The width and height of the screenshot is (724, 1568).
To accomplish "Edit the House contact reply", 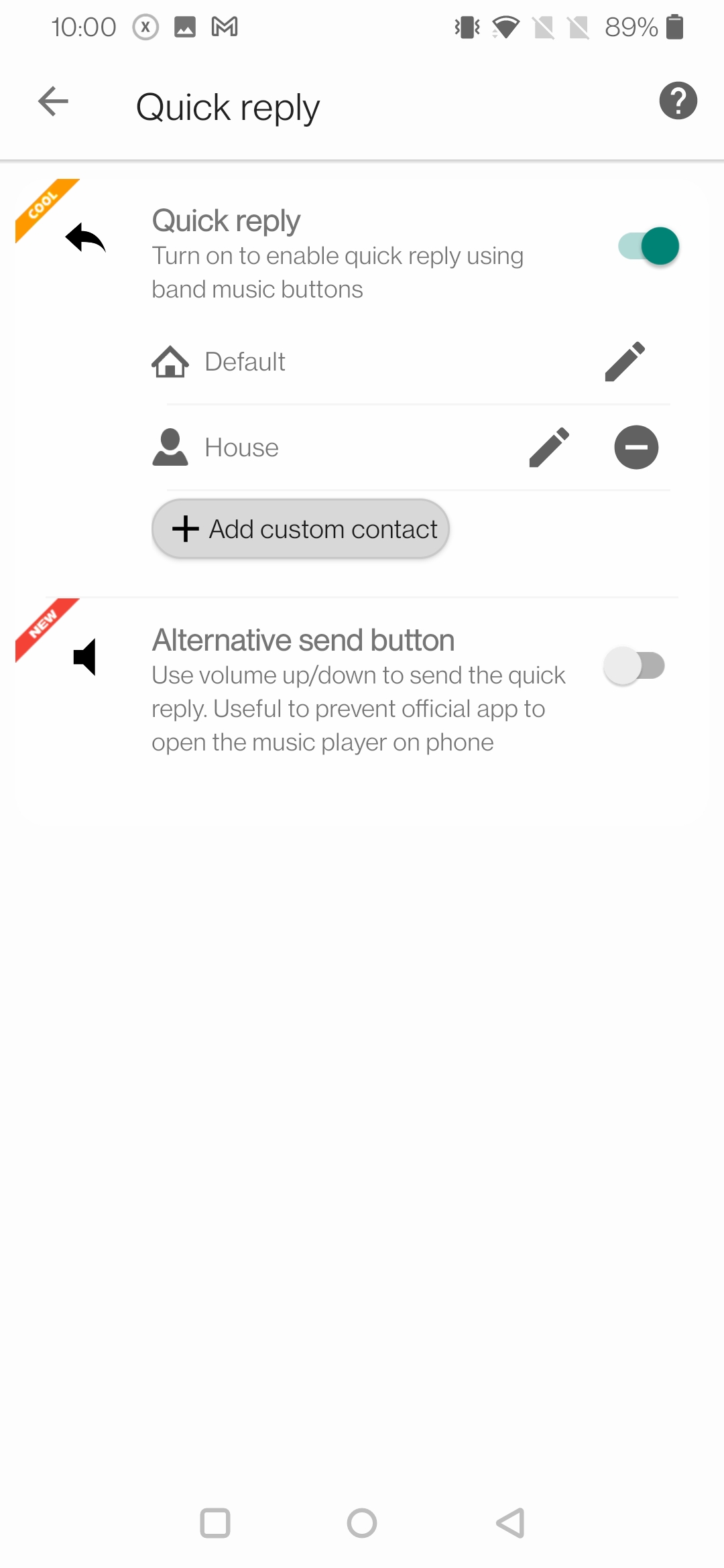I will coord(549,448).
